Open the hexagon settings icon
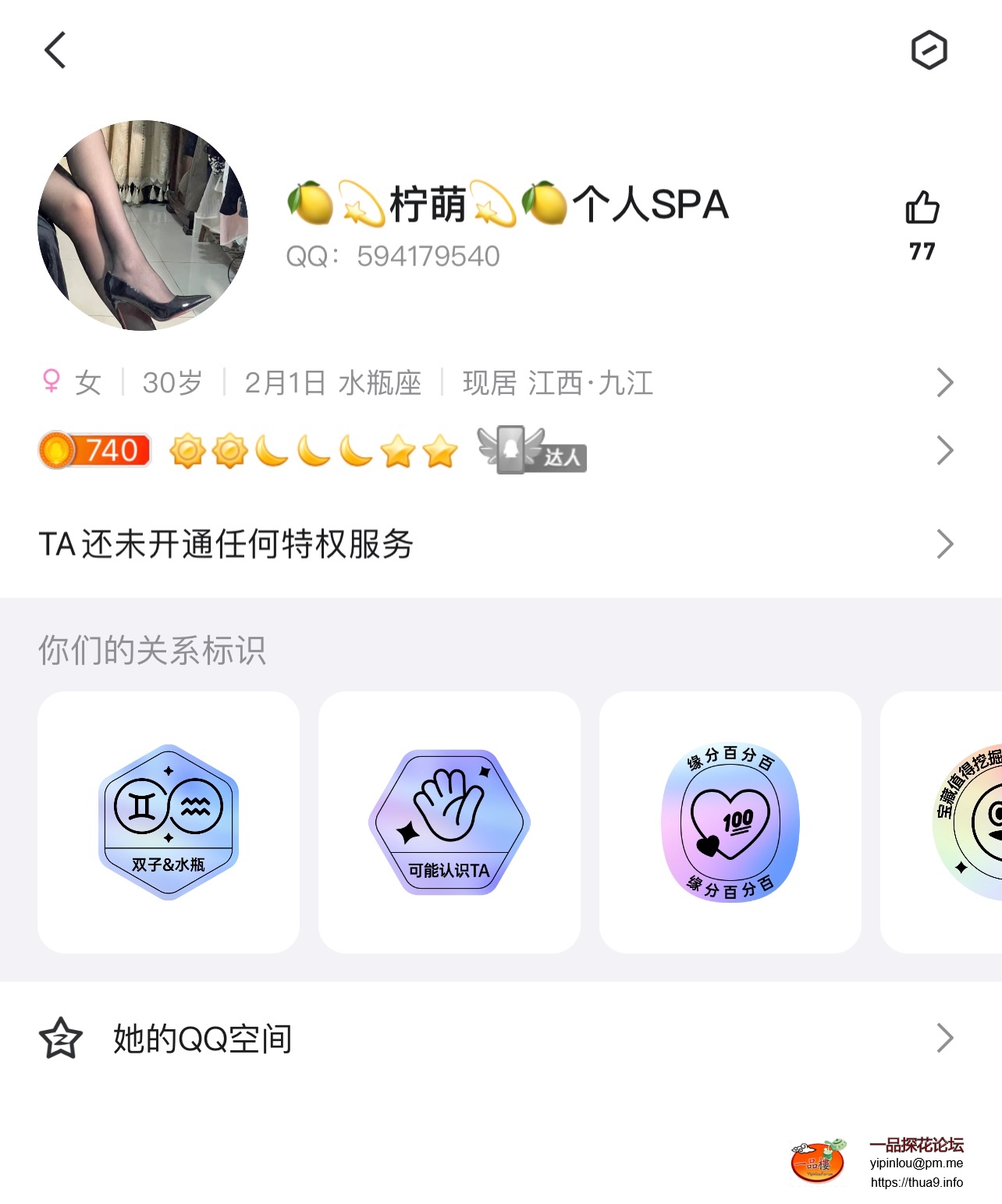This screenshot has width=1002, height=1204. click(x=929, y=51)
